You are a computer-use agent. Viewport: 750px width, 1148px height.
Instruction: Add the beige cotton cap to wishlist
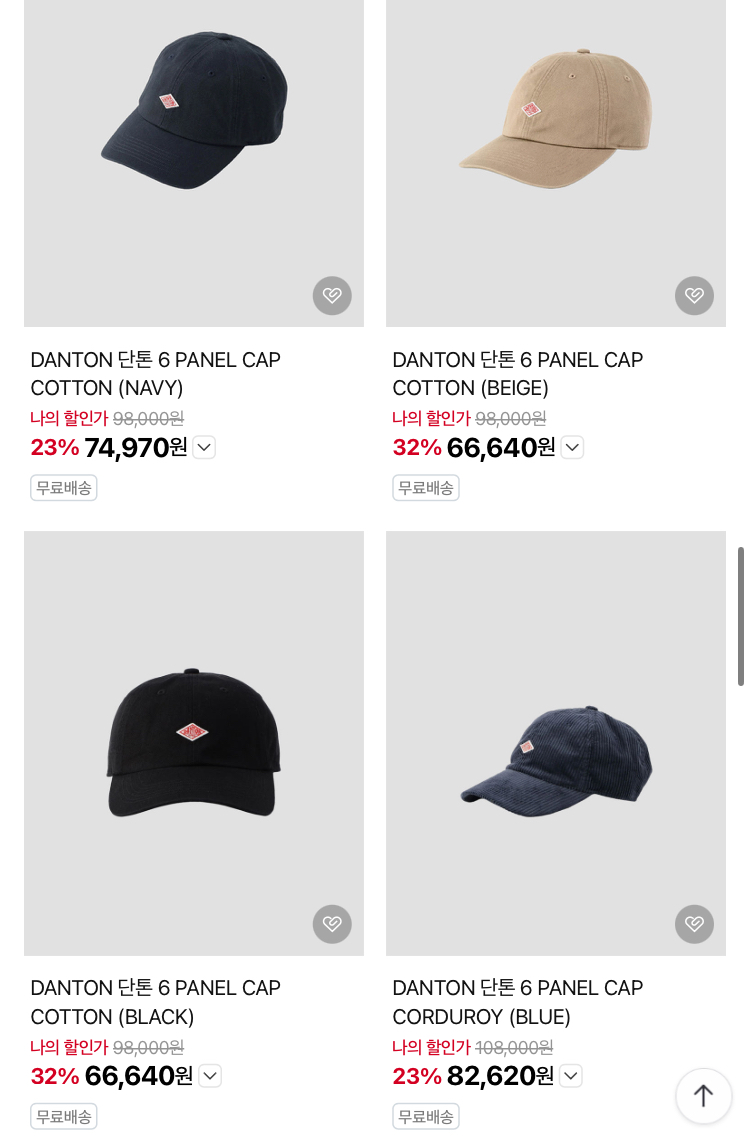click(694, 296)
